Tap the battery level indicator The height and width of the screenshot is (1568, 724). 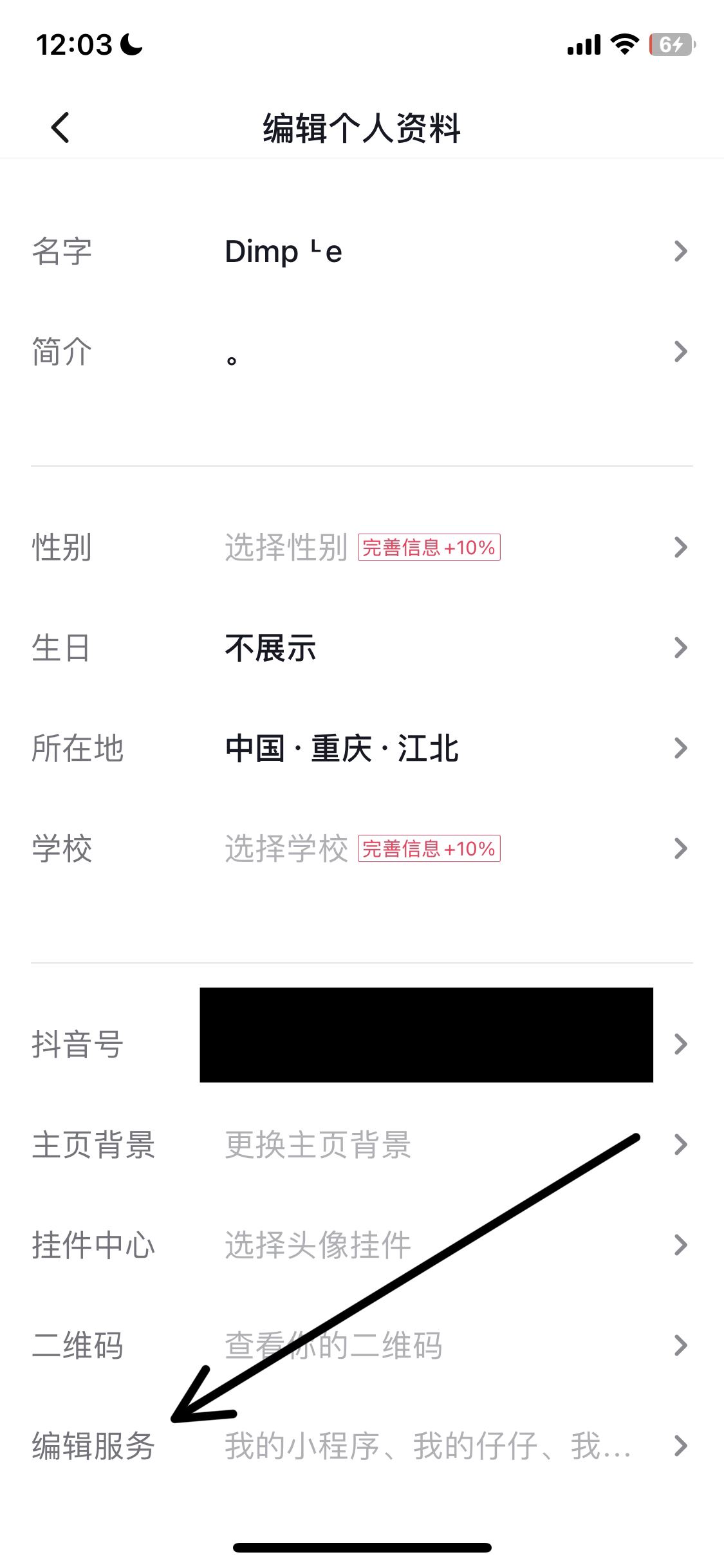coord(669,44)
